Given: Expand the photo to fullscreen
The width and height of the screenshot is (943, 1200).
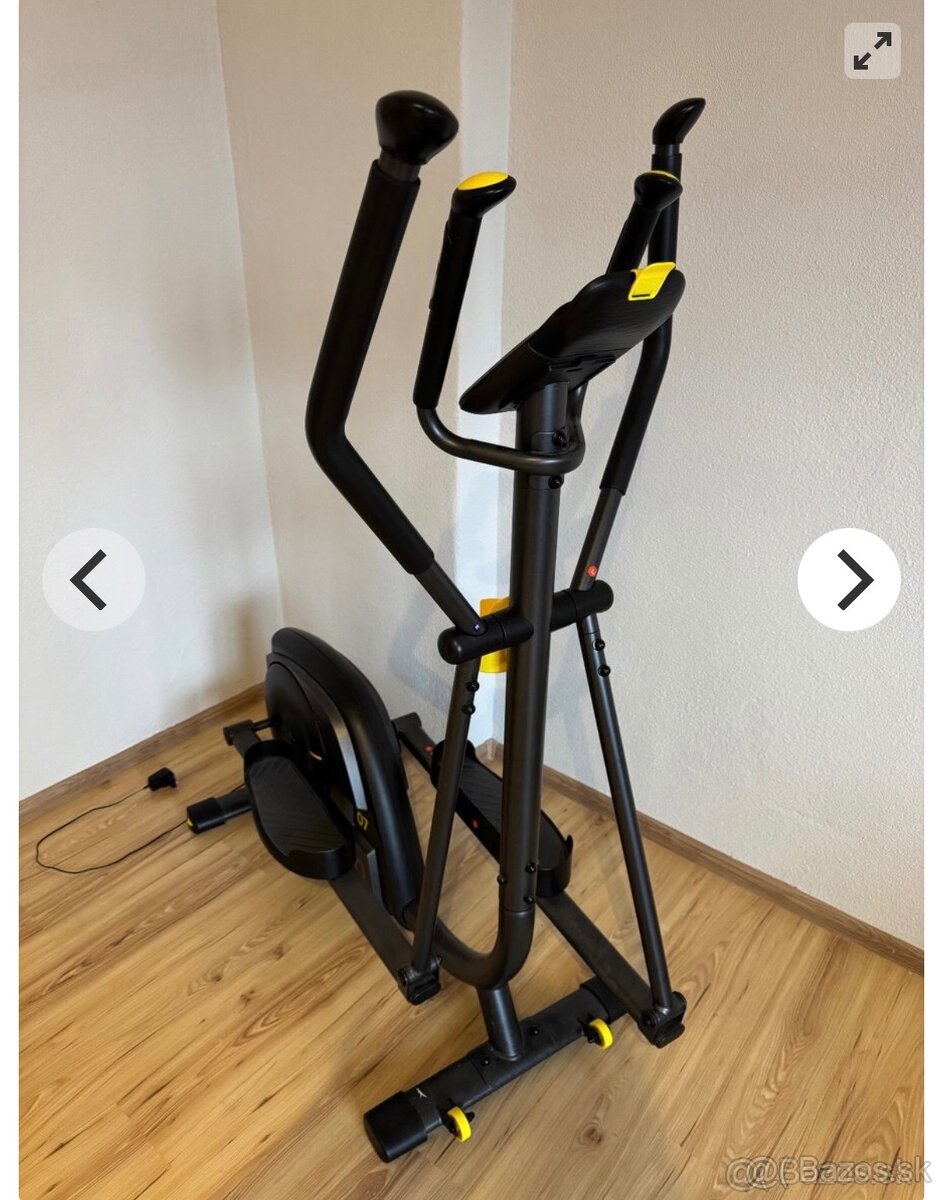Looking at the screenshot, I should coord(872,51).
